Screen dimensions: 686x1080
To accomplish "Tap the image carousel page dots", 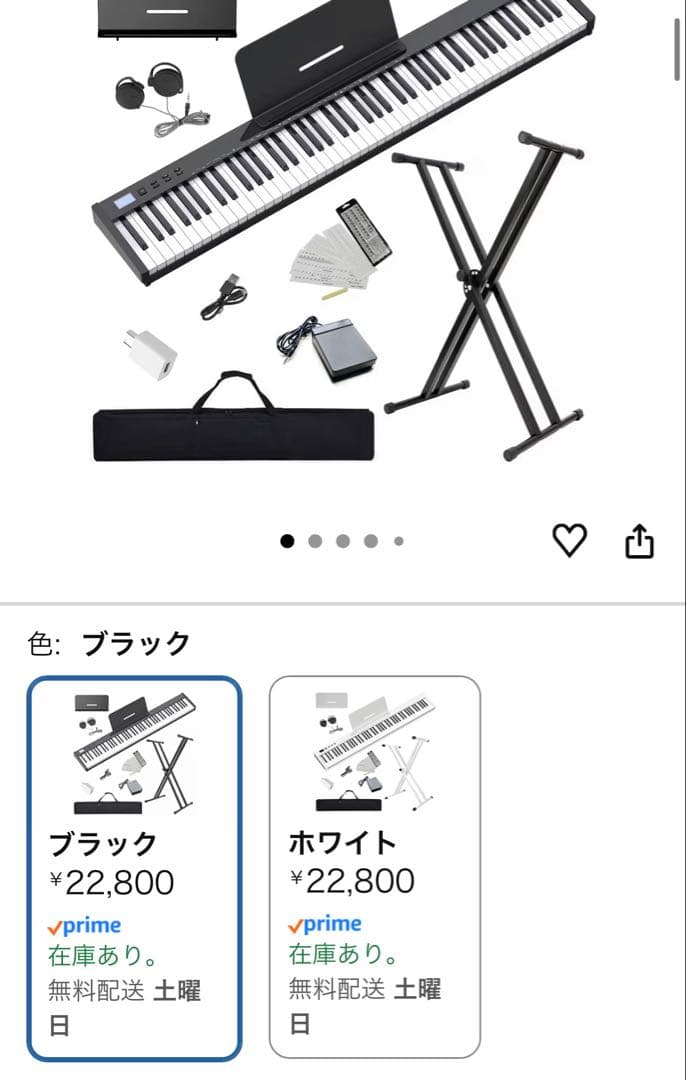I will 342,541.
